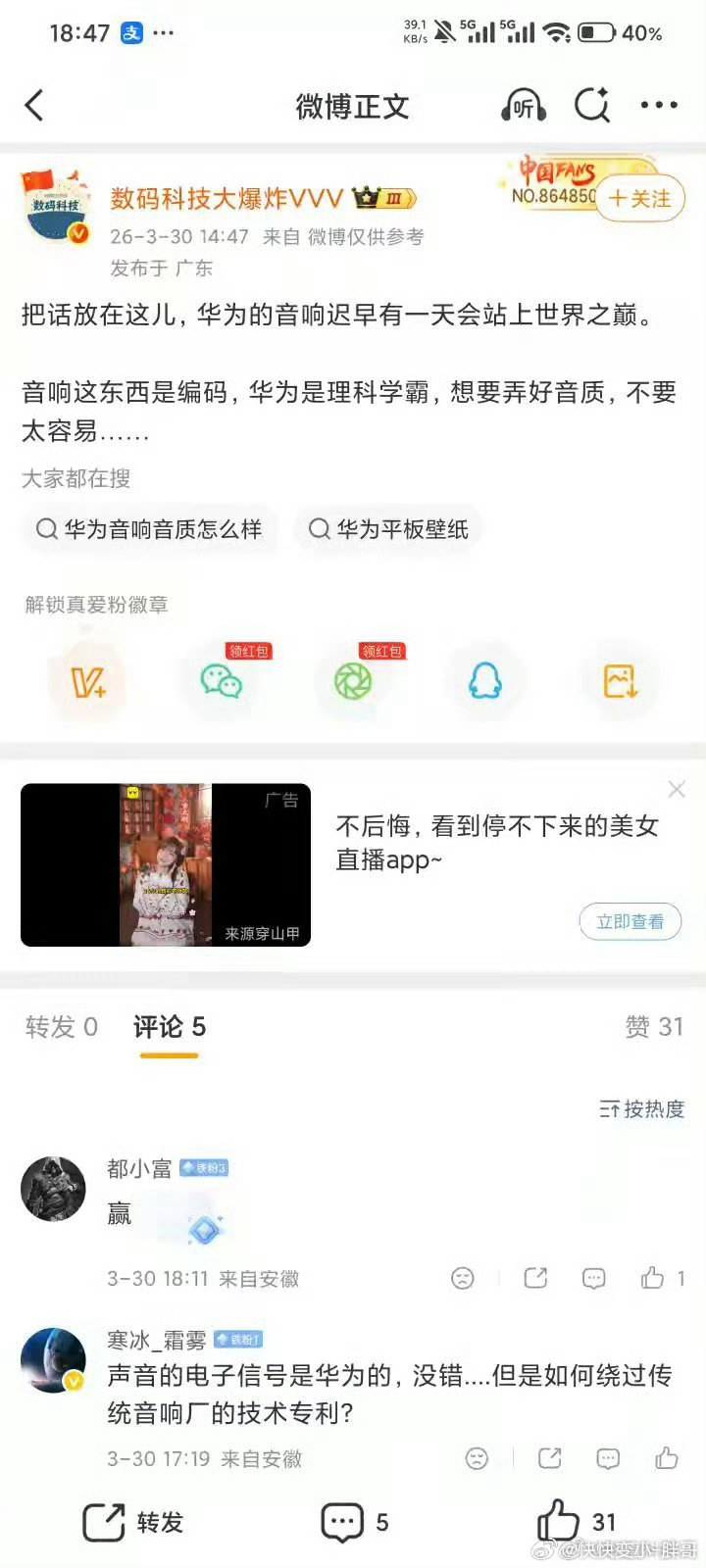The height and width of the screenshot is (1568, 706).
Task: Share the post via the WeChat icon
Action: (223, 681)
